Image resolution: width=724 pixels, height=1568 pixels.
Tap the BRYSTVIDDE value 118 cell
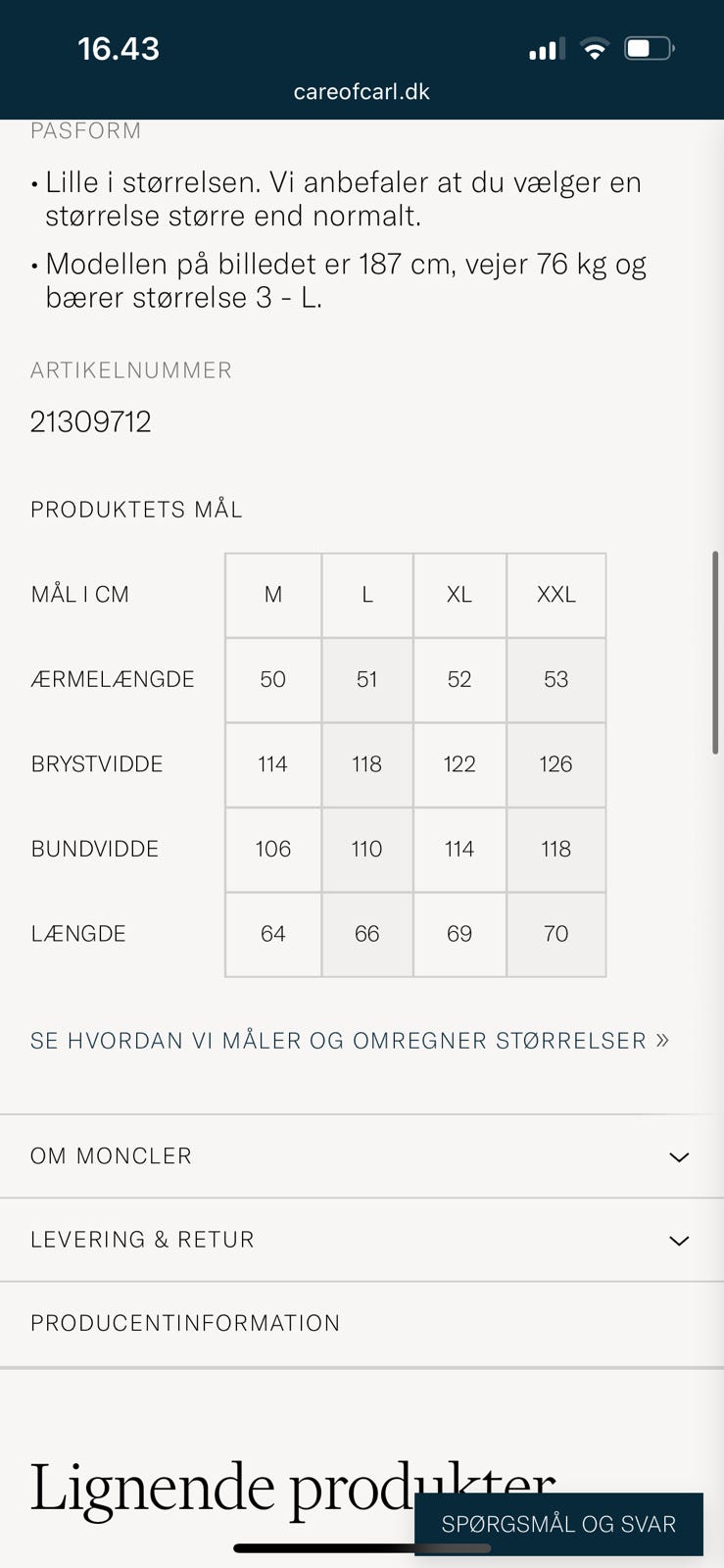pos(366,764)
